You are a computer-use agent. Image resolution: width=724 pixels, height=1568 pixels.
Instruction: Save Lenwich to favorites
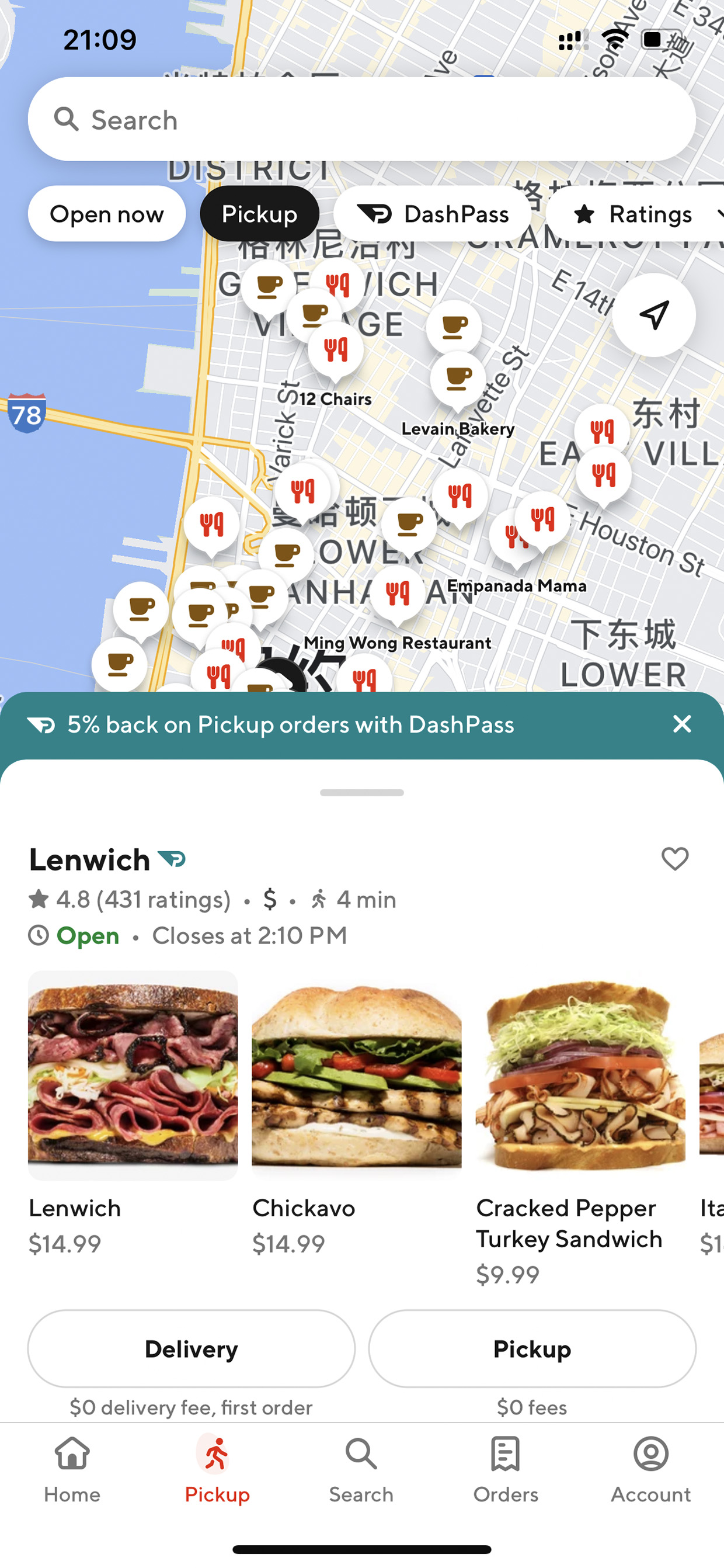(x=675, y=859)
